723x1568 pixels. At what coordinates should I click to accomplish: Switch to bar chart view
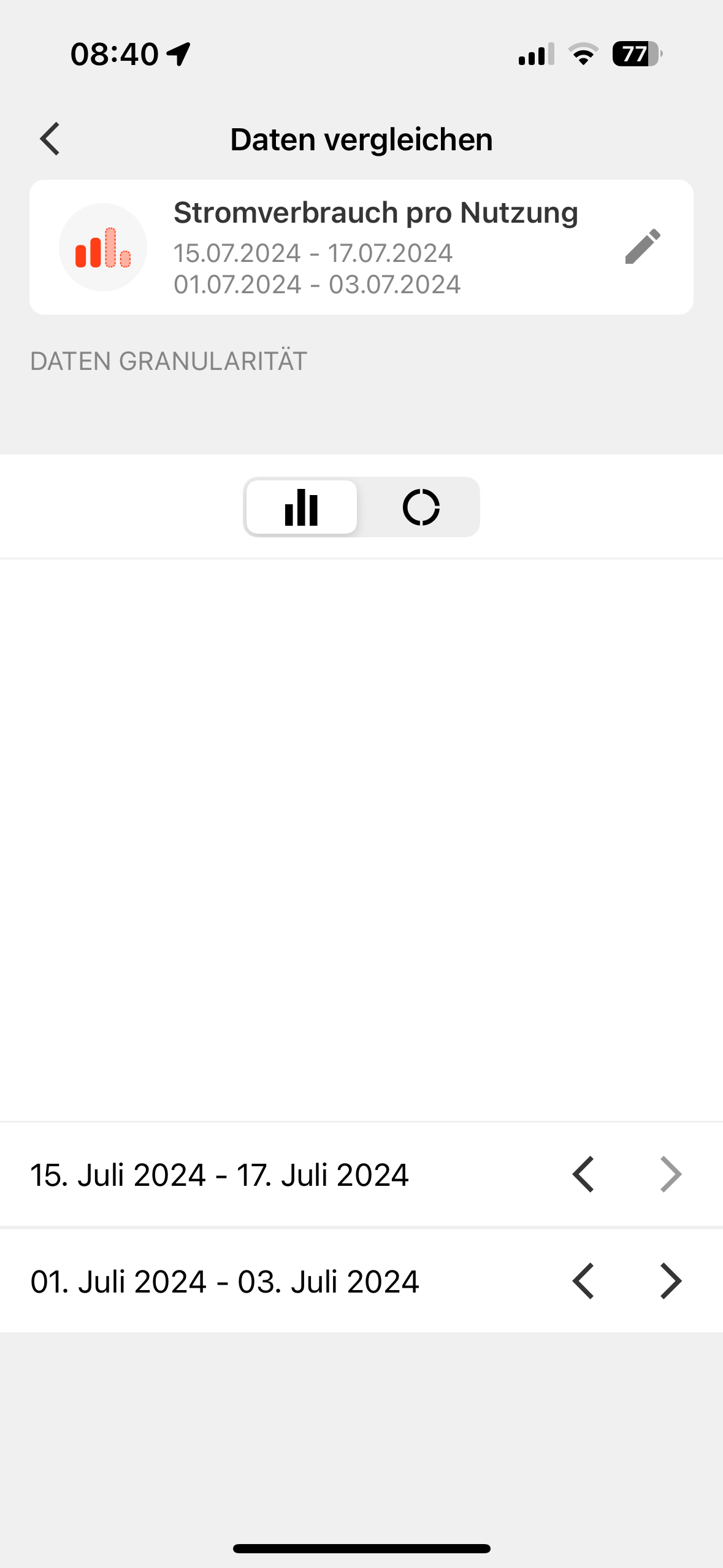(301, 507)
